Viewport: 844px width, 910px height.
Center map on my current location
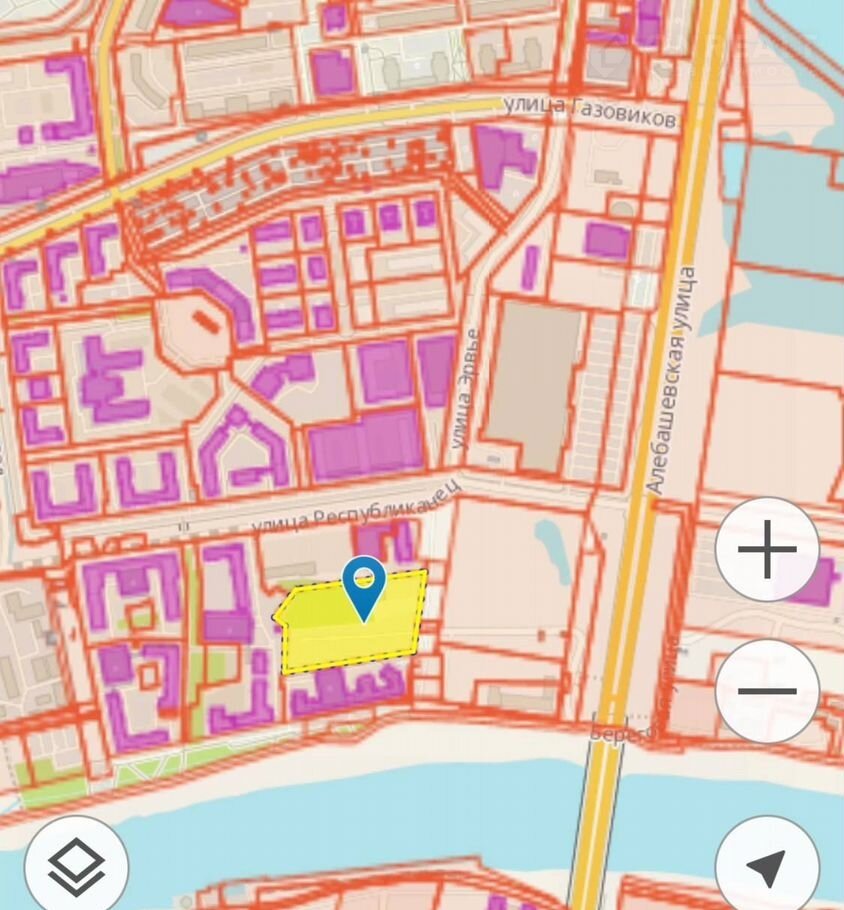pos(767,865)
